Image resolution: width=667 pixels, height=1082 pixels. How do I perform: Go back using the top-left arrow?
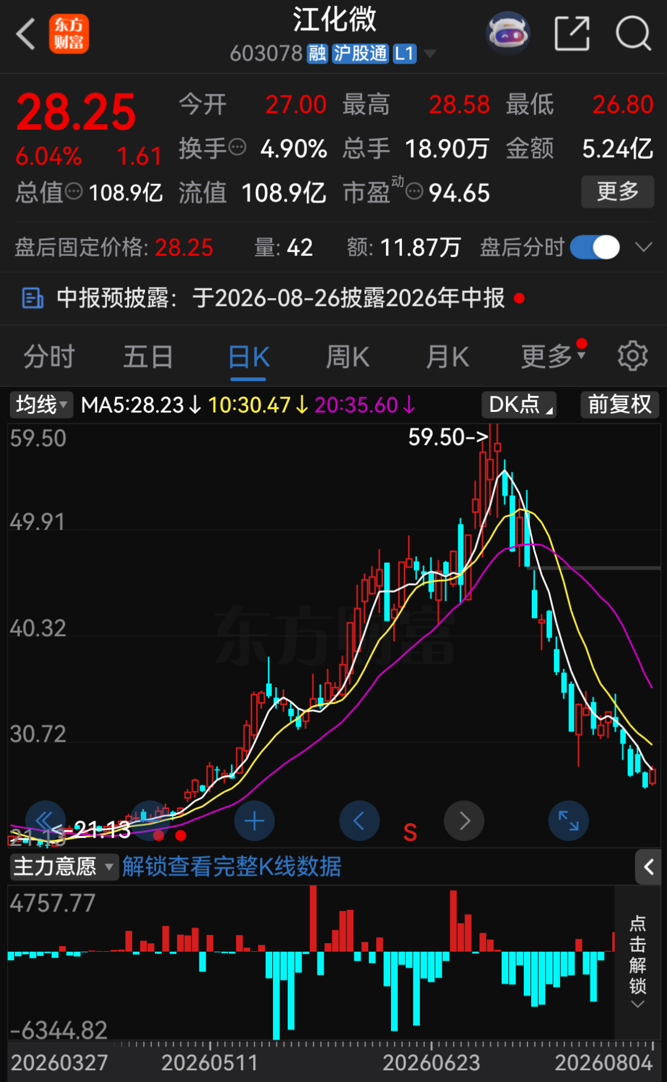(26, 34)
